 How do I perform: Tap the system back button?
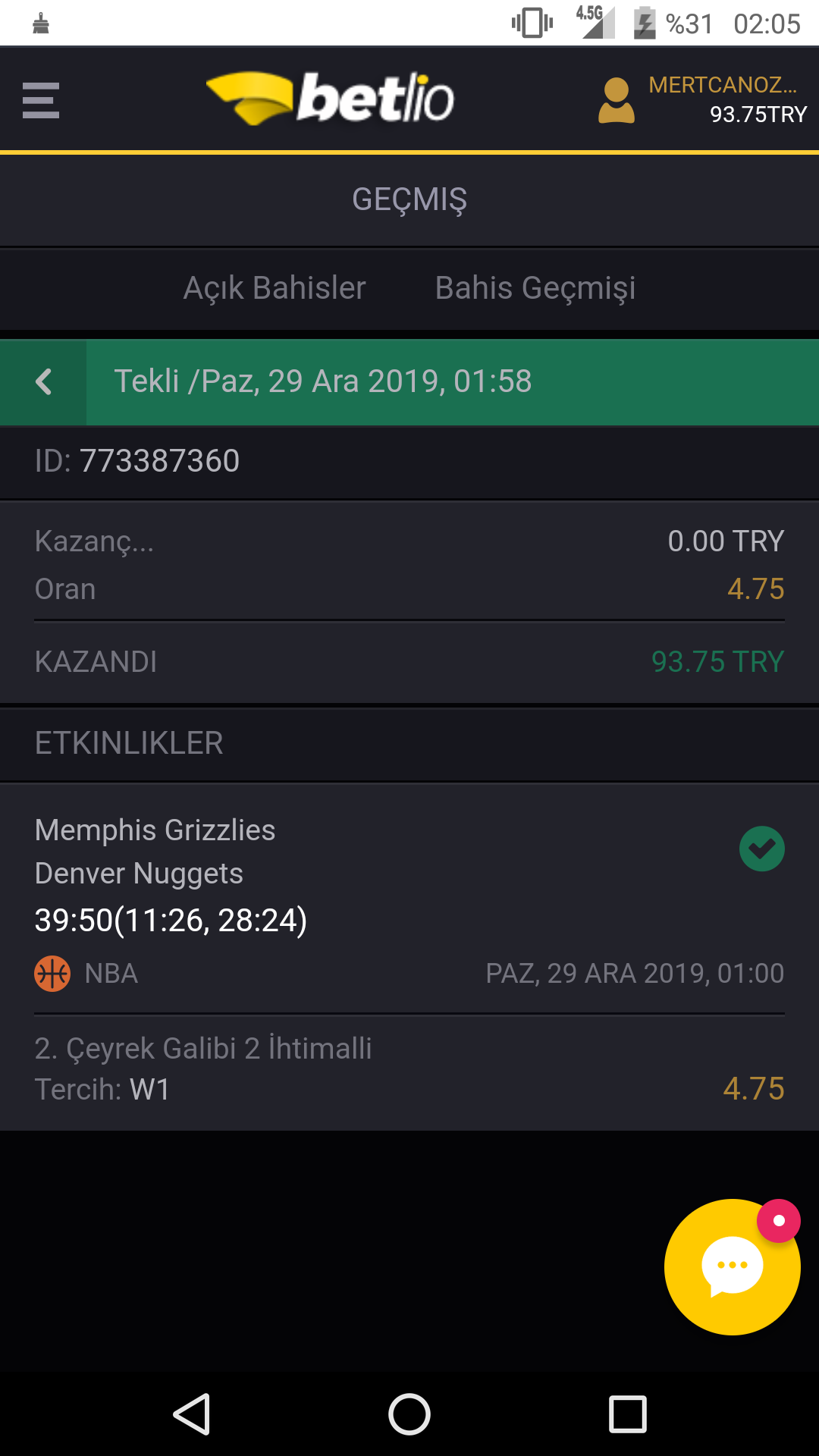pyautogui.click(x=192, y=1414)
